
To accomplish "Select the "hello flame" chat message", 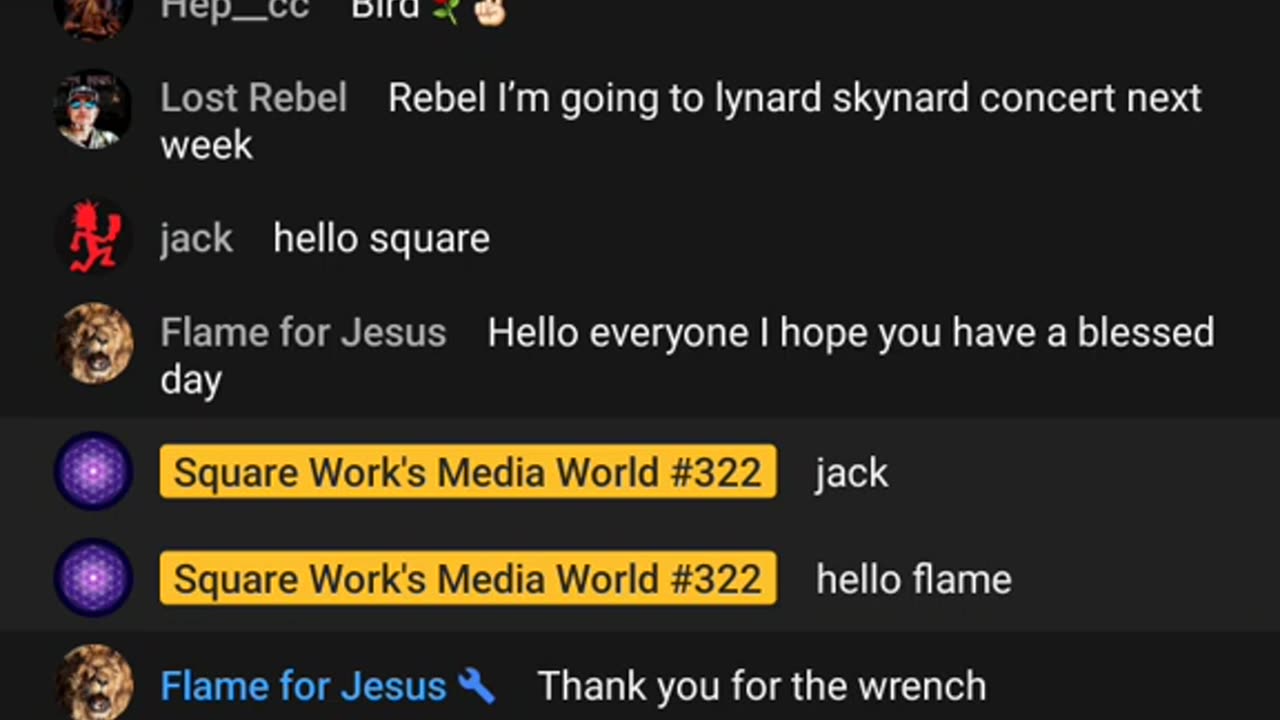I will point(913,580).
